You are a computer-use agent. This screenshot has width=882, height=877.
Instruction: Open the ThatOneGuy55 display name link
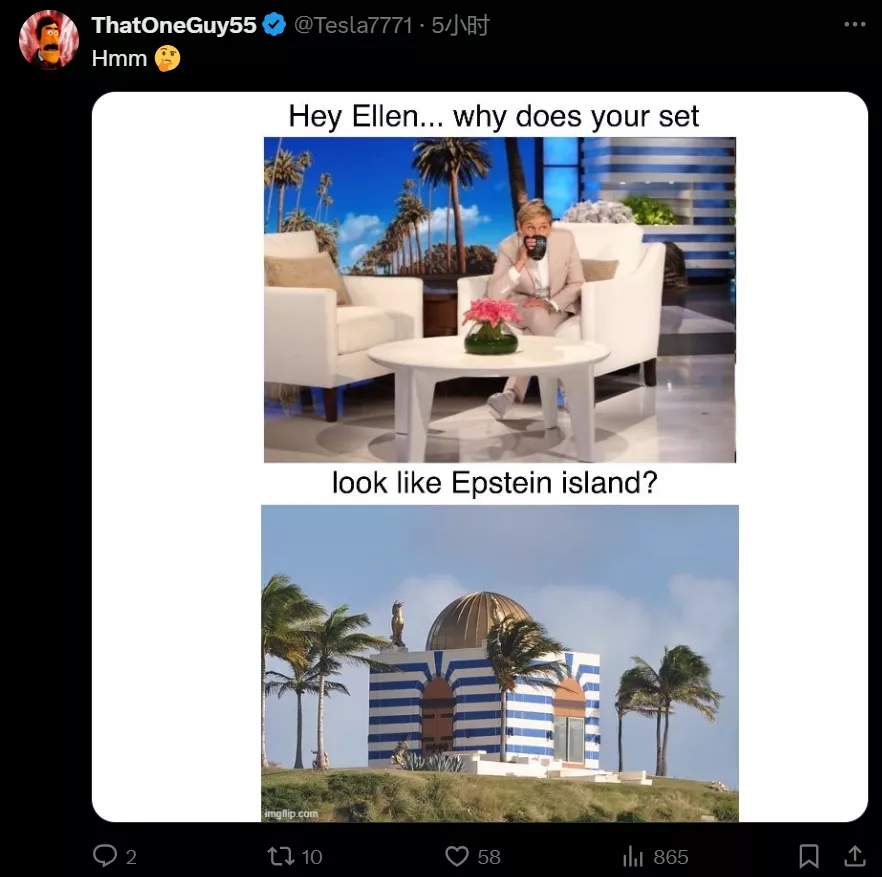click(173, 26)
